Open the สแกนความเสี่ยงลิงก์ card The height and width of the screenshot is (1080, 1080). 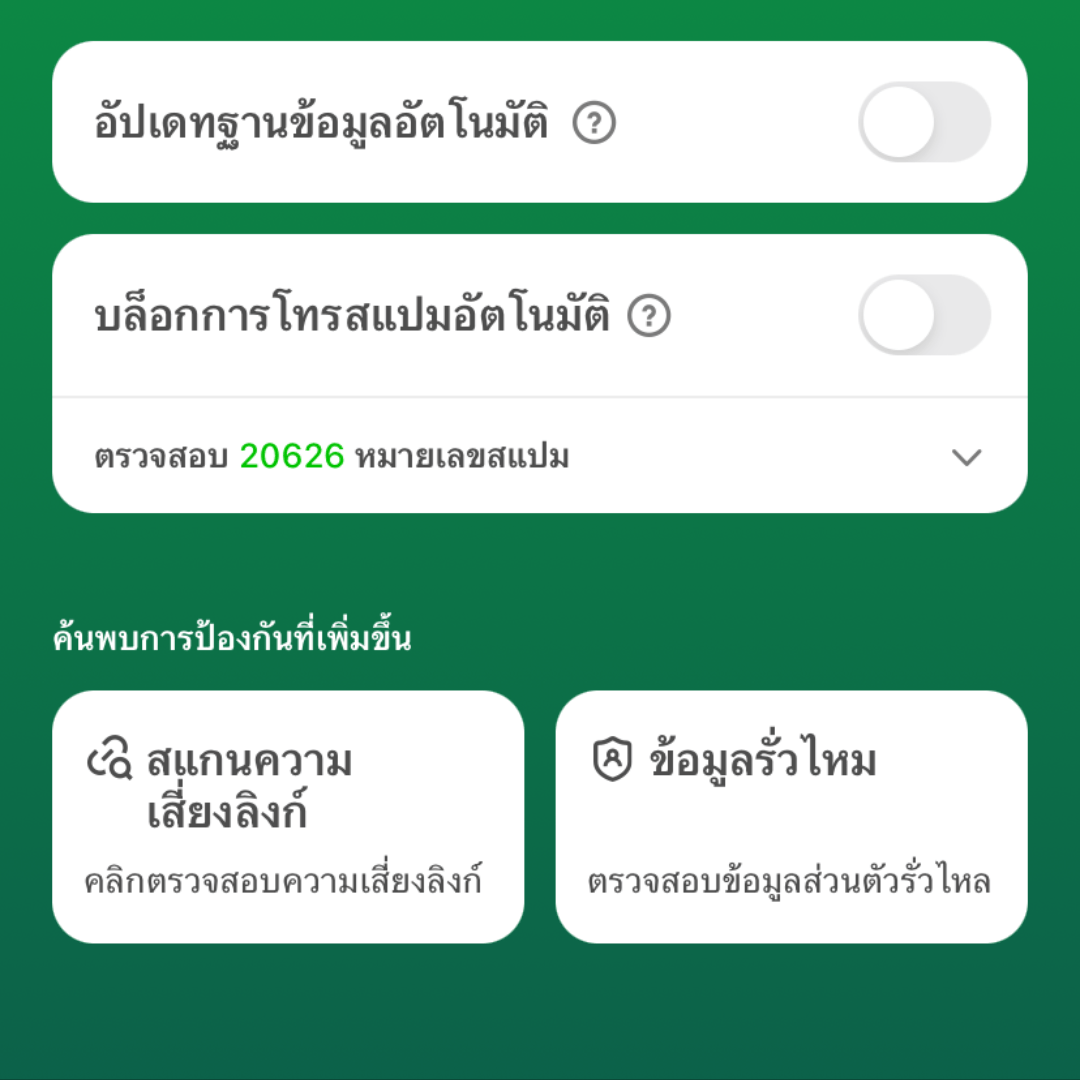click(x=288, y=816)
